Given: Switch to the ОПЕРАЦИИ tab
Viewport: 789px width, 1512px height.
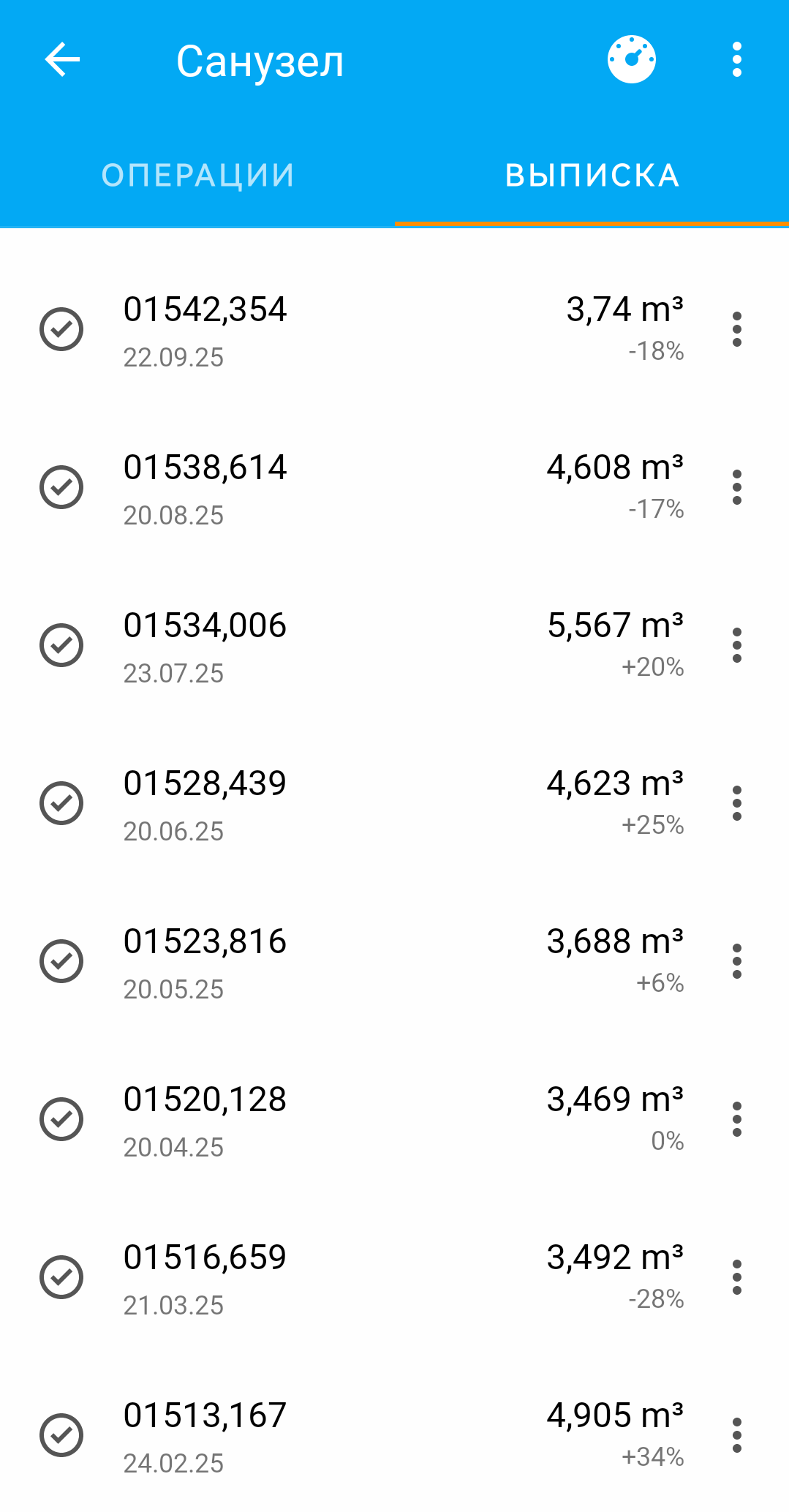Looking at the screenshot, I should click(197, 176).
